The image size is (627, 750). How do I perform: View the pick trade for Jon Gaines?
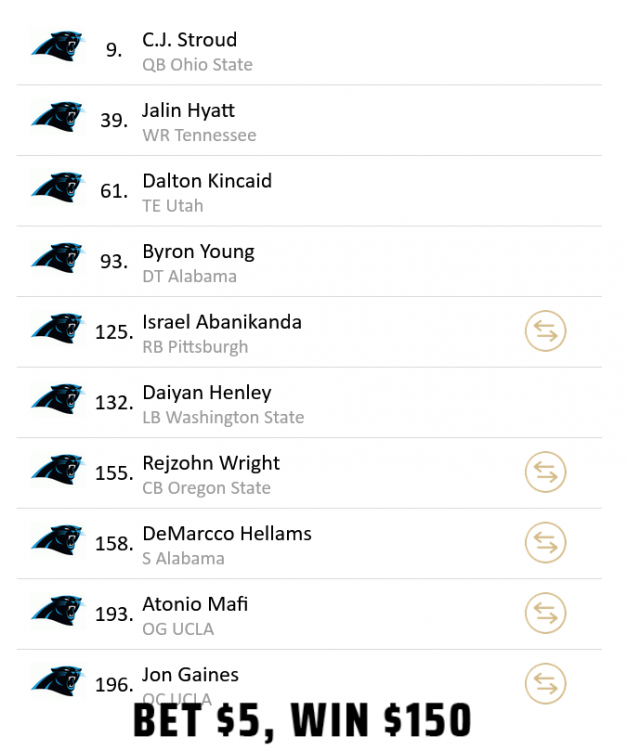click(x=545, y=683)
